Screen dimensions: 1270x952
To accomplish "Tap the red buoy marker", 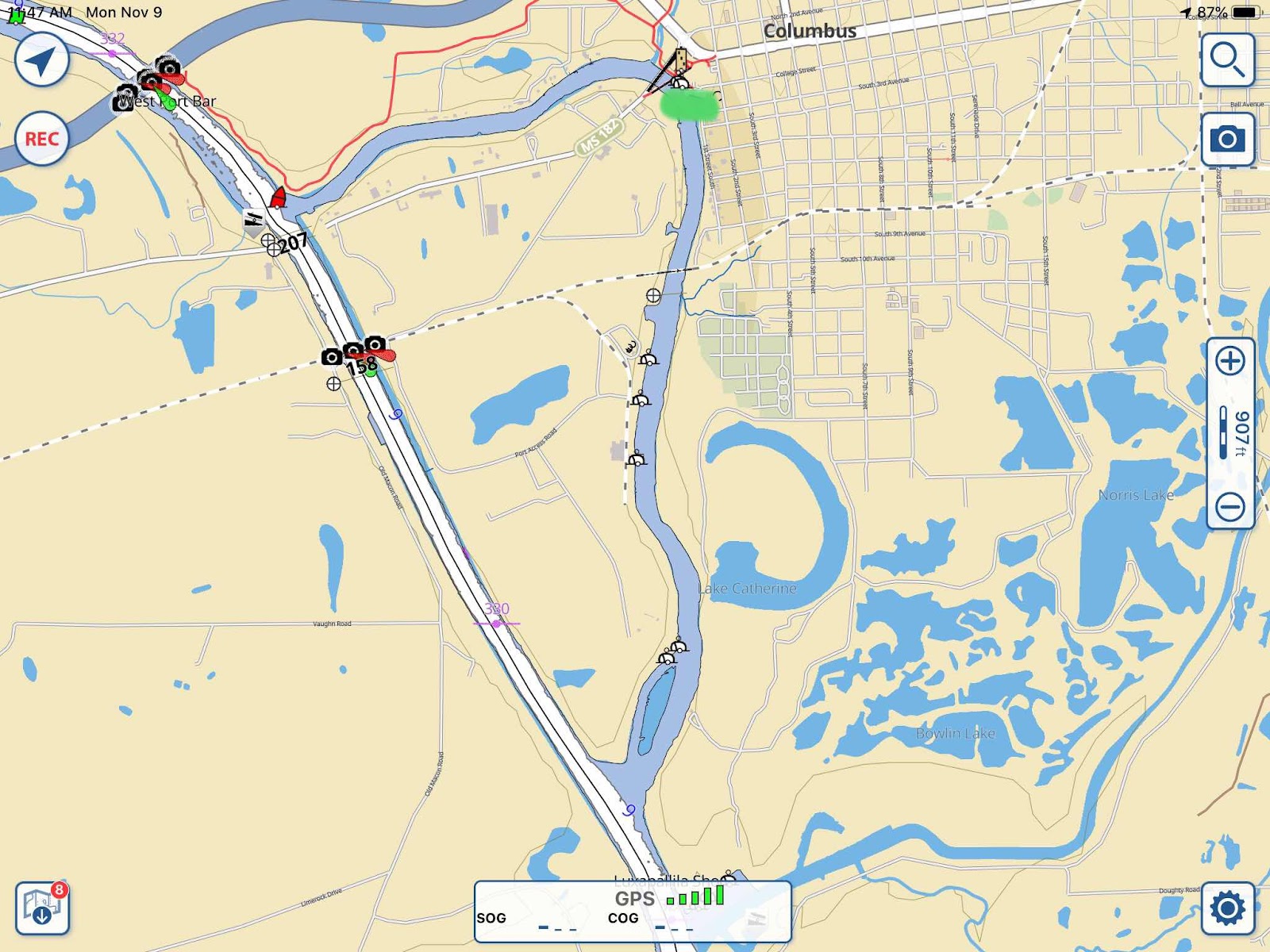I will [x=278, y=198].
